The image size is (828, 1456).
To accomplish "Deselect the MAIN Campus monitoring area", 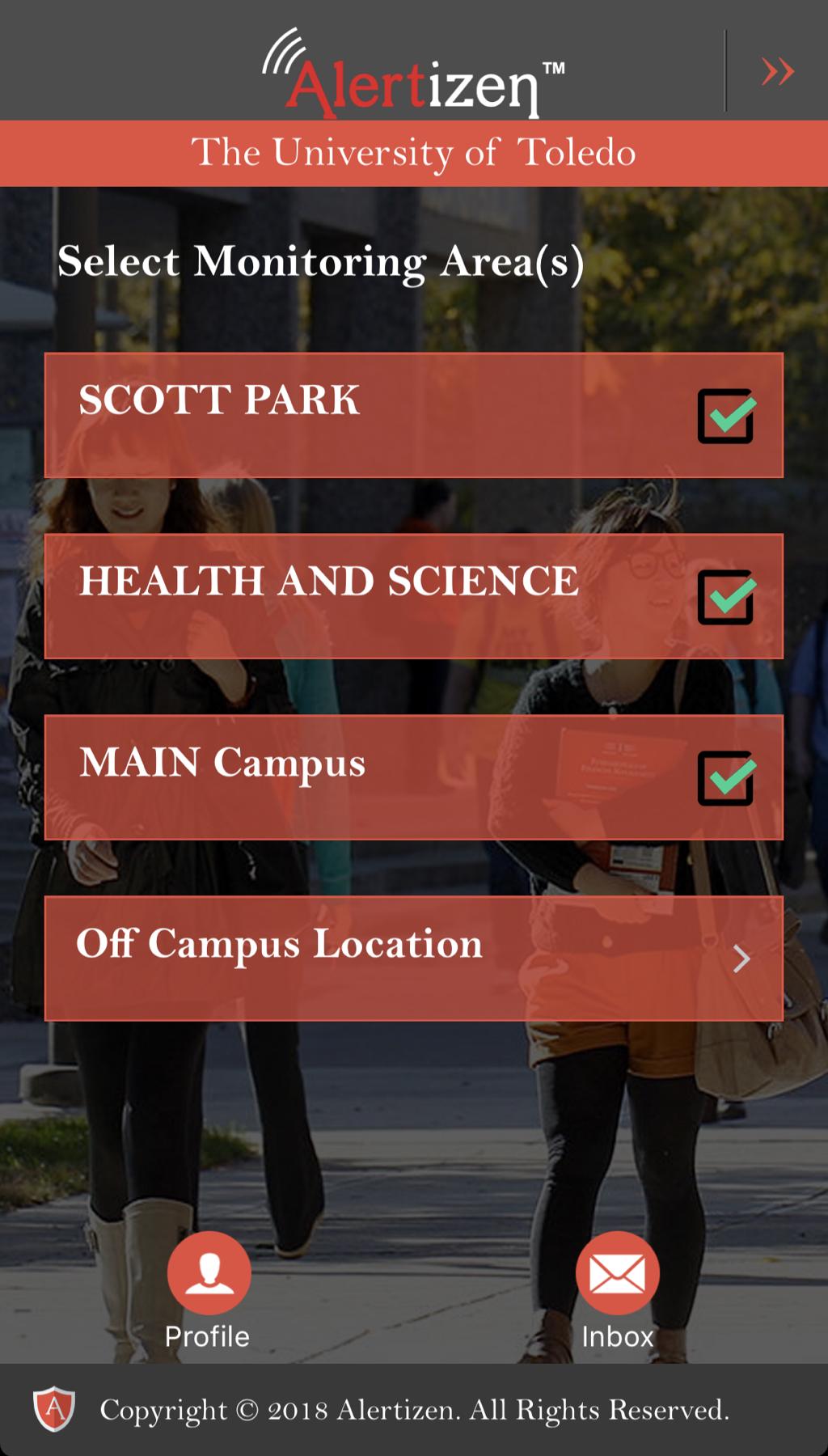I will [725, 778].
